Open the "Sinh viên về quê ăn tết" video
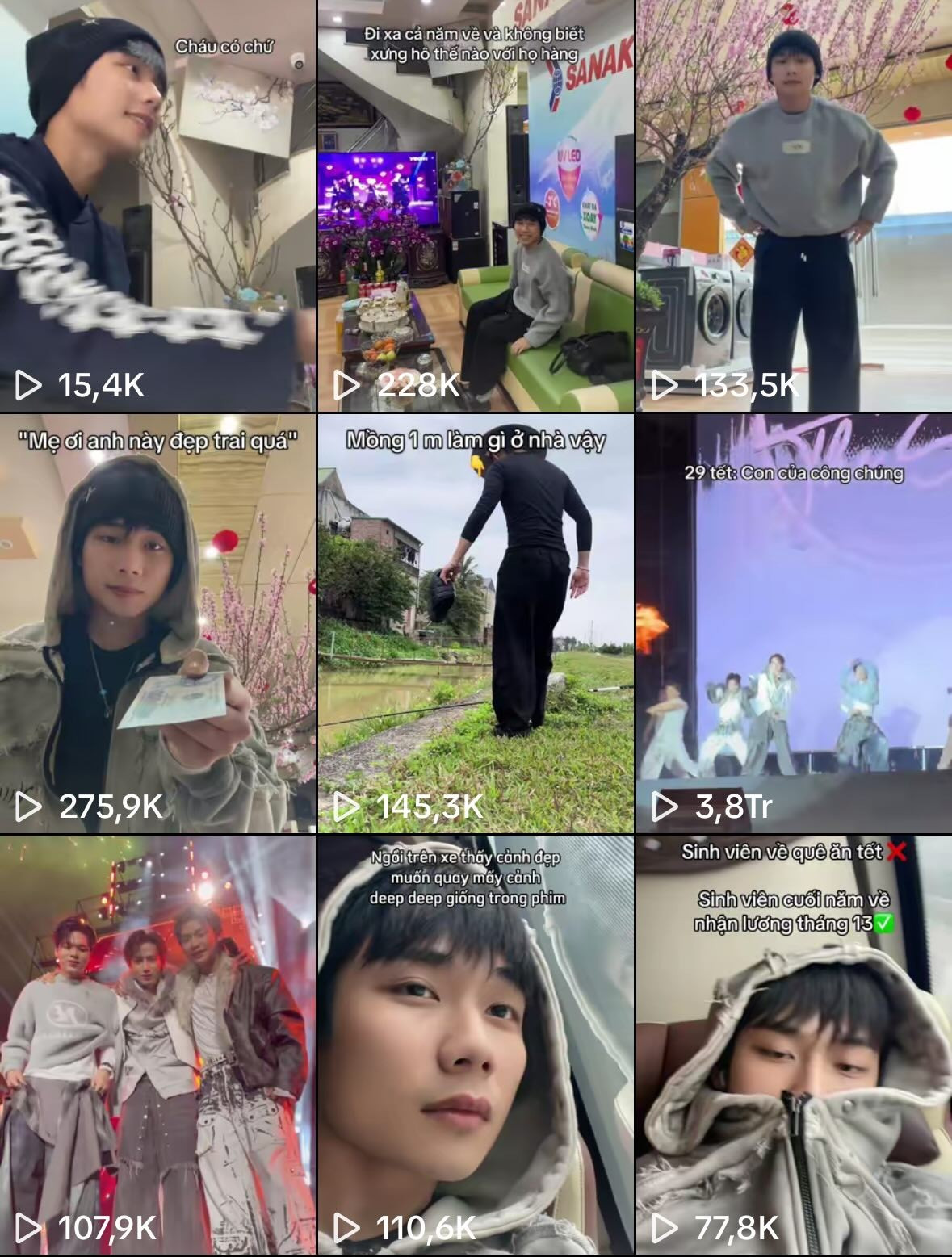The width and height of the screenshot is (952, 1257). click(794, 1045)
